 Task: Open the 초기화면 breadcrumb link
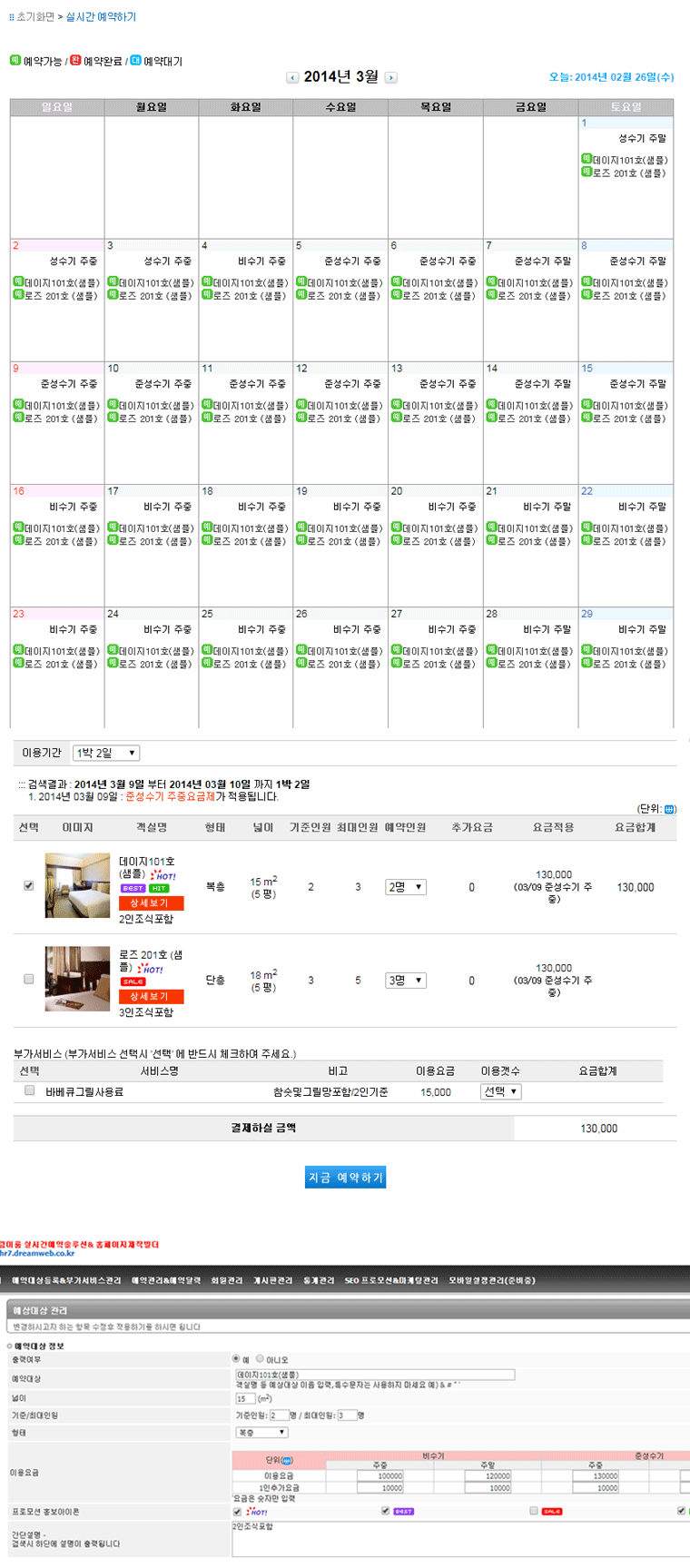coord(35,17)
